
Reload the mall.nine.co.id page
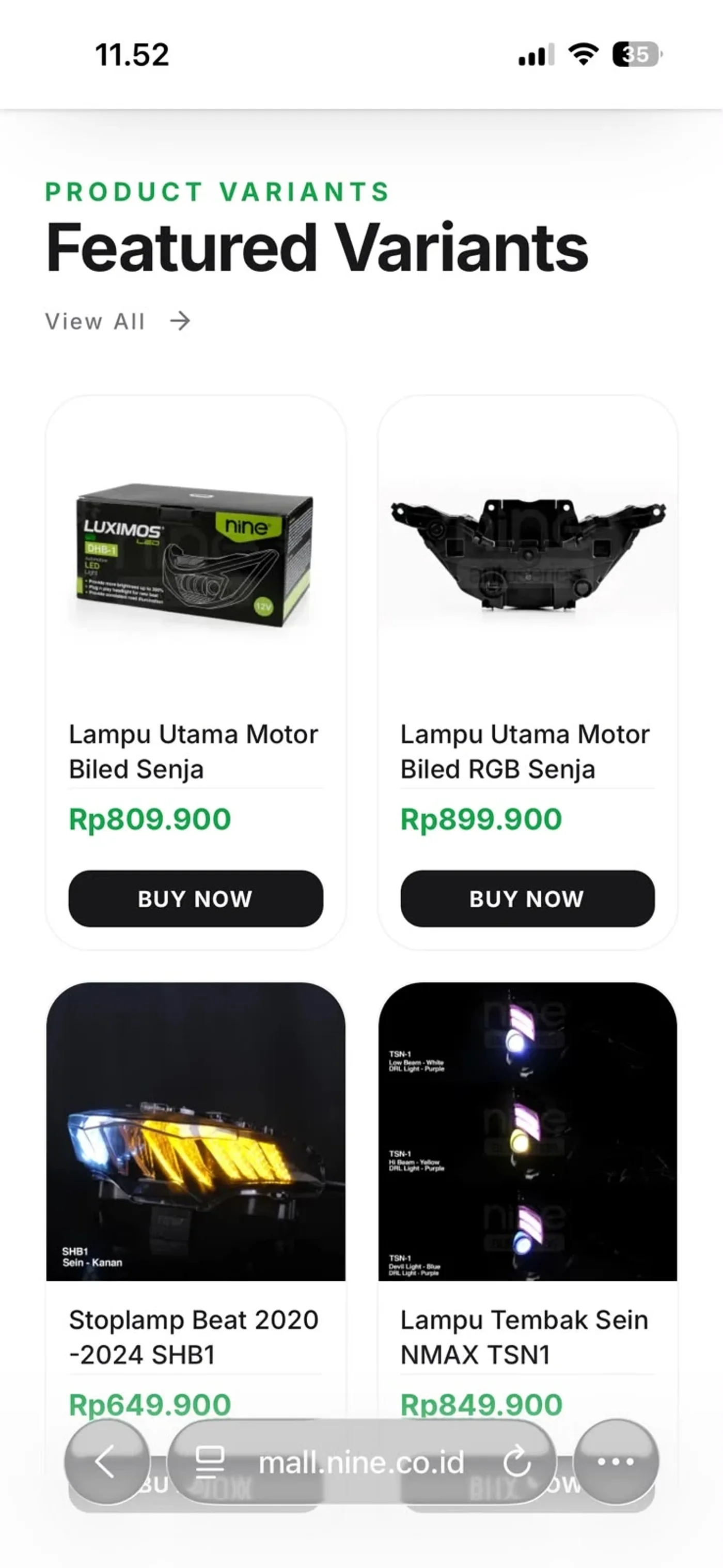pyautogui.click(x=517, y=1462)
